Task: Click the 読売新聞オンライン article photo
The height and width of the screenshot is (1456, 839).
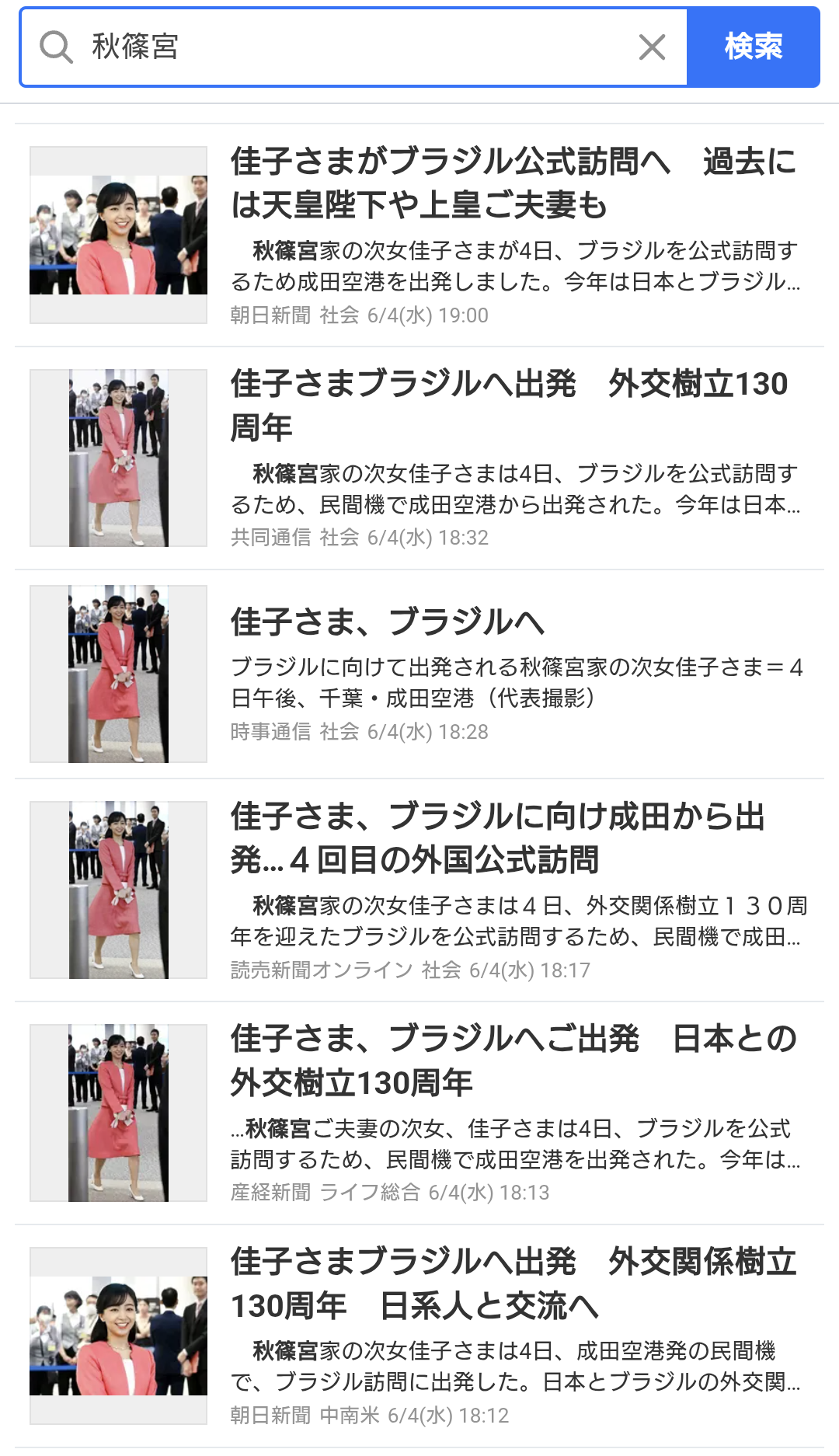Action: pos(118,890)
